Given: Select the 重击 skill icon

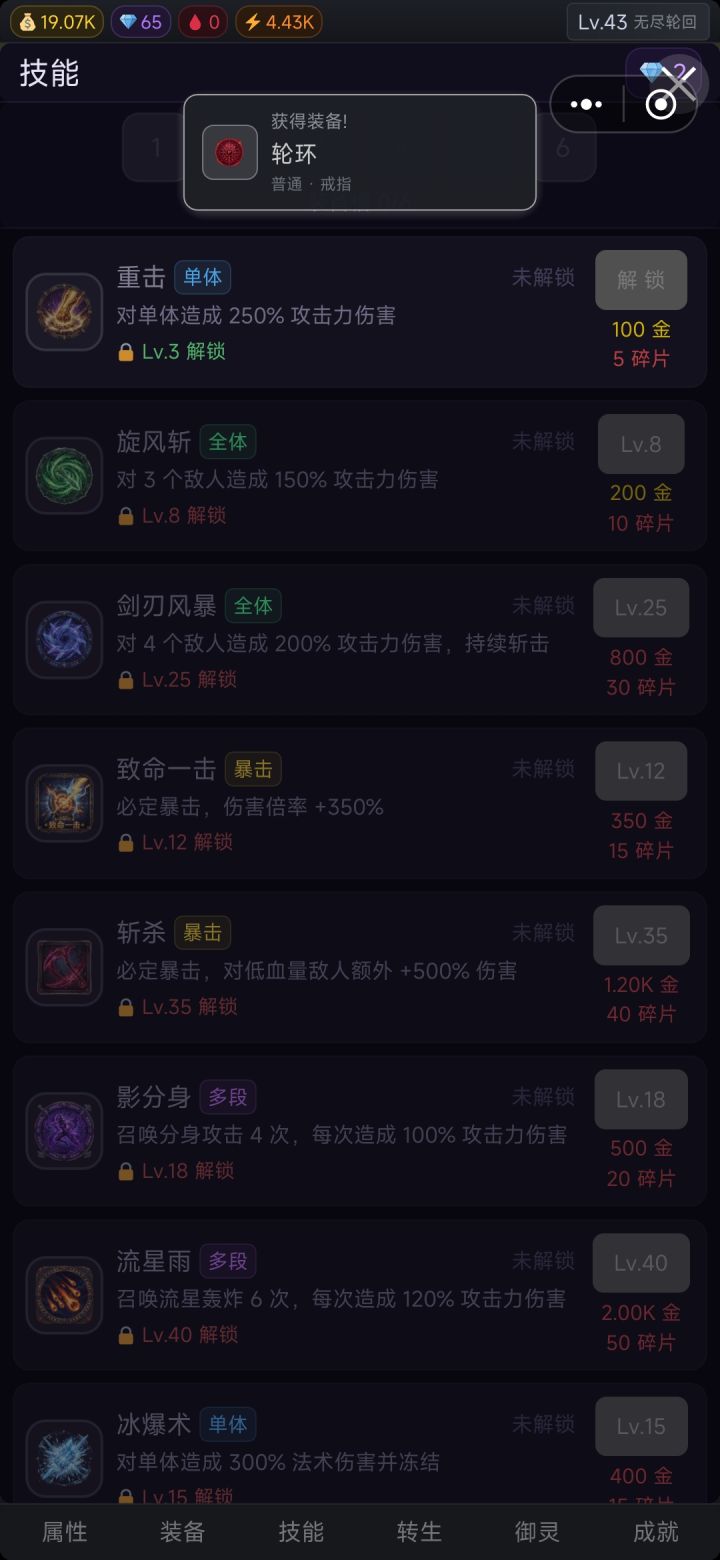Looking at the screenshot, I should [x=64, y=311].
